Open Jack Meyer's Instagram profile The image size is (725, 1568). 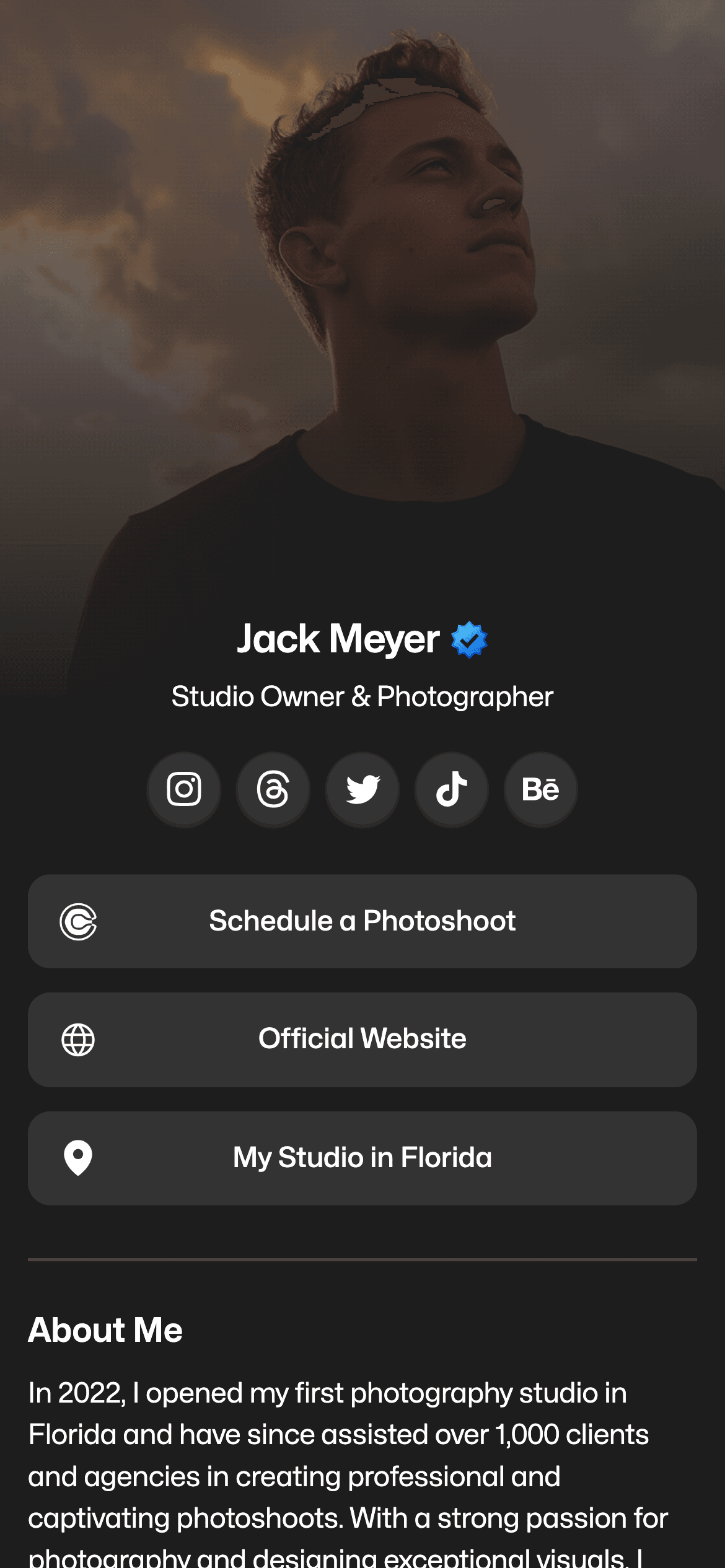pyautogui.click(x=184, y=789)
